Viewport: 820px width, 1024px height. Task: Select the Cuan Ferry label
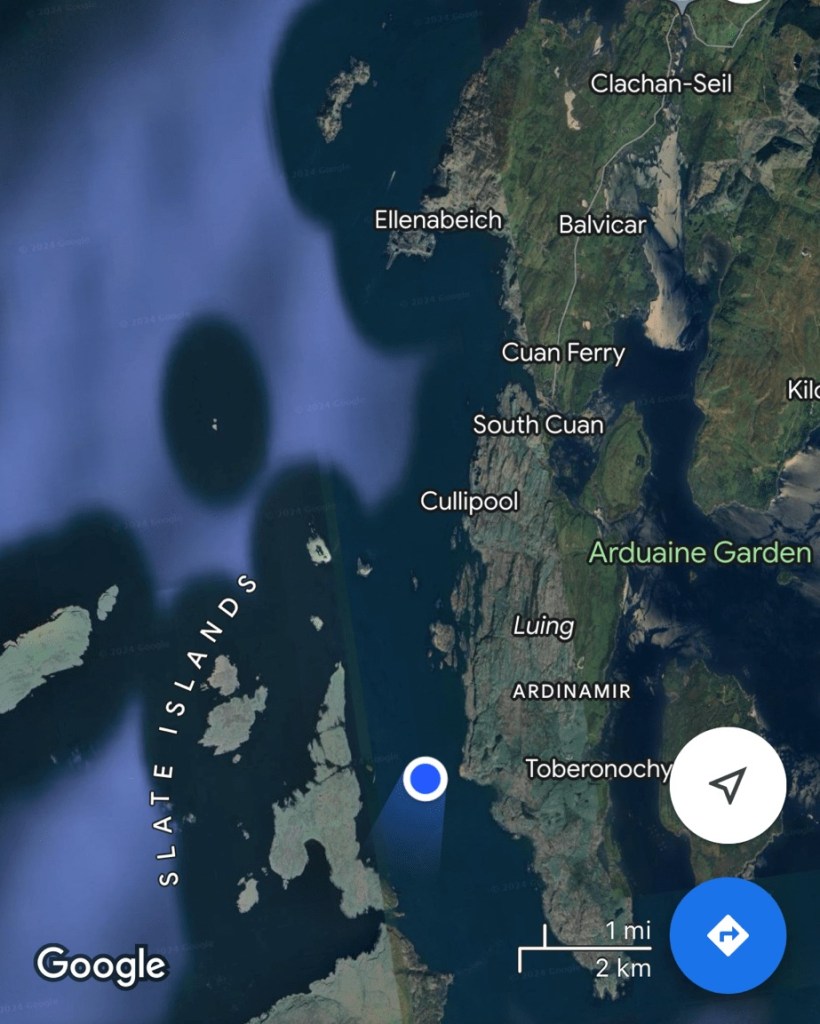click(563, 353)
